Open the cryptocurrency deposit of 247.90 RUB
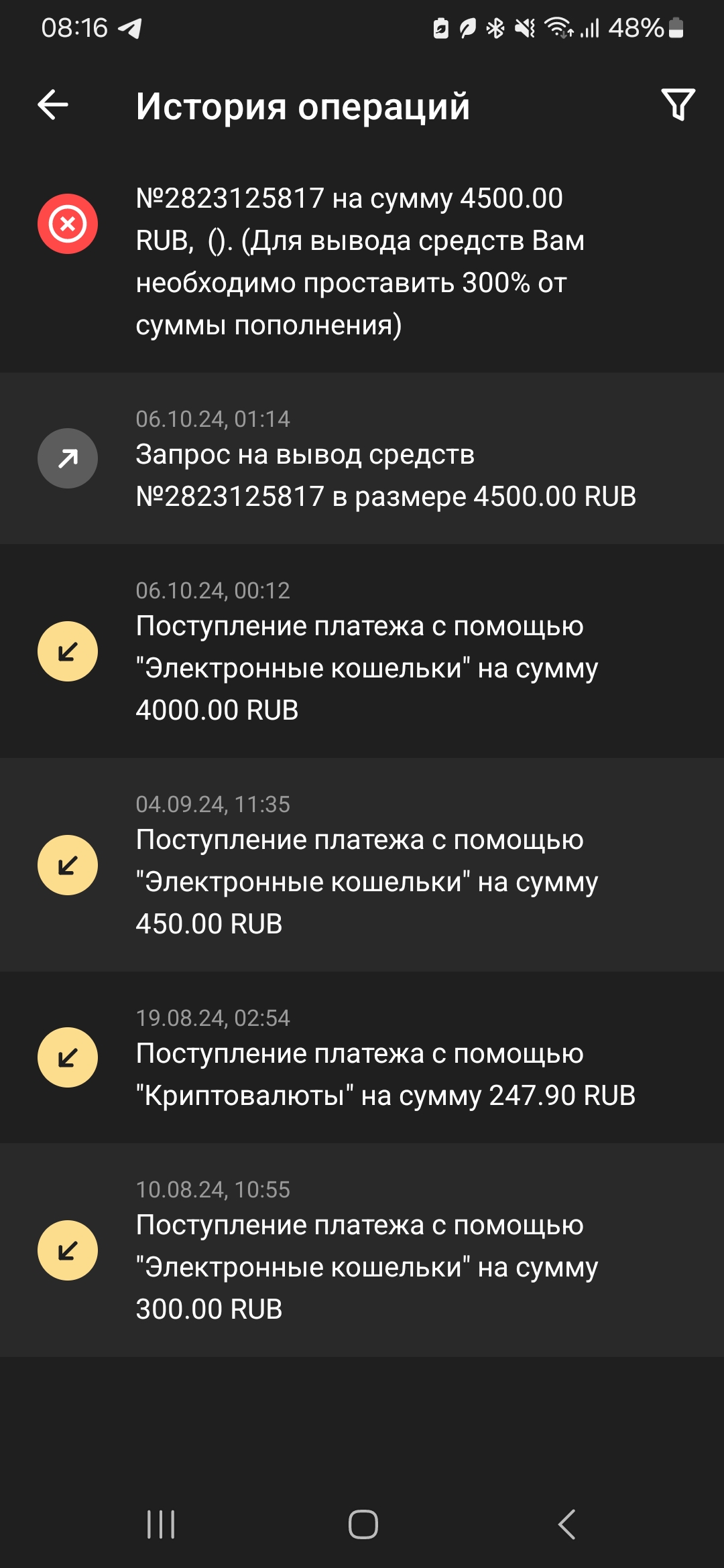Image resolution: width=724 pixels, height=1568 pixels. coord(362,1057)
